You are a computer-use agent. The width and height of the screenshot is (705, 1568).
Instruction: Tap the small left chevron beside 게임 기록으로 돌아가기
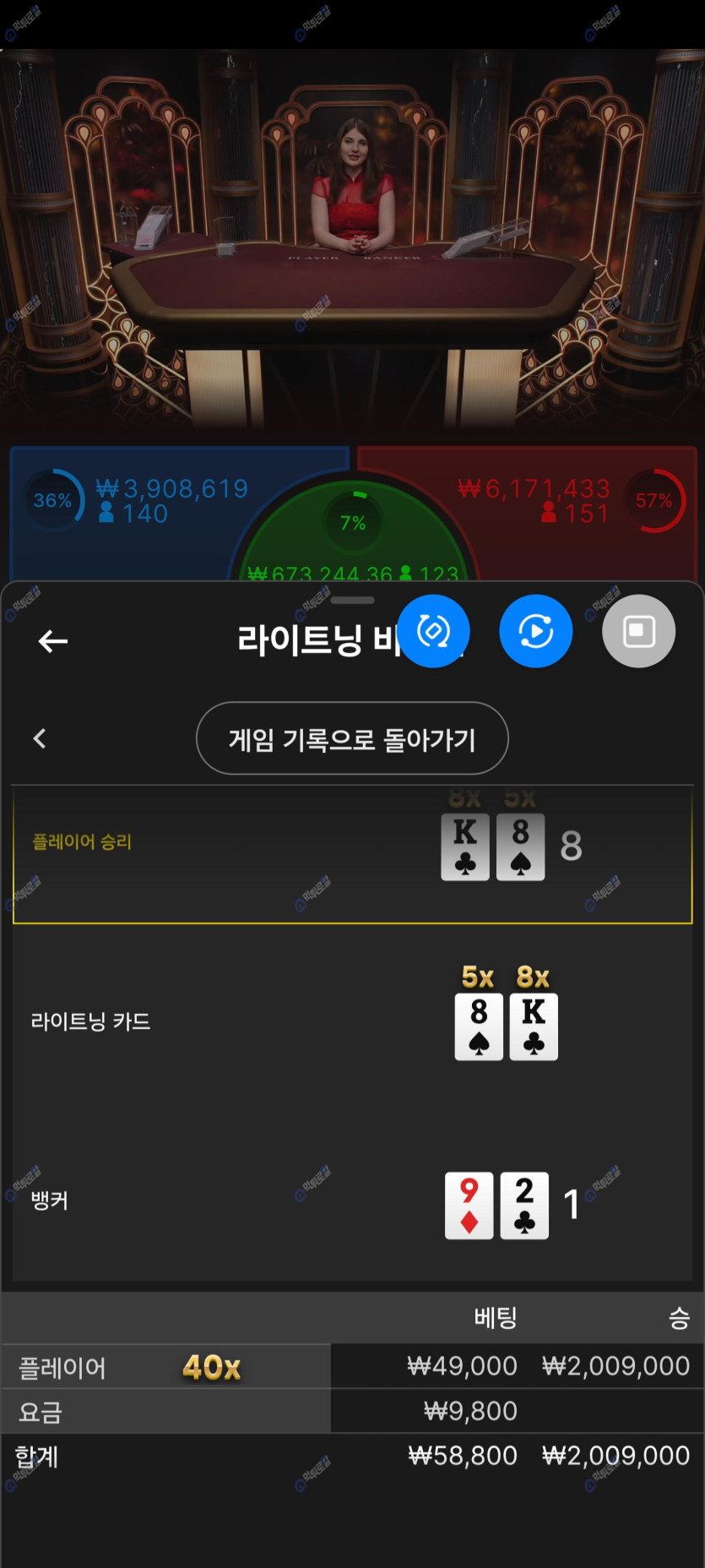pyautogui.click(x=40, y=738)
